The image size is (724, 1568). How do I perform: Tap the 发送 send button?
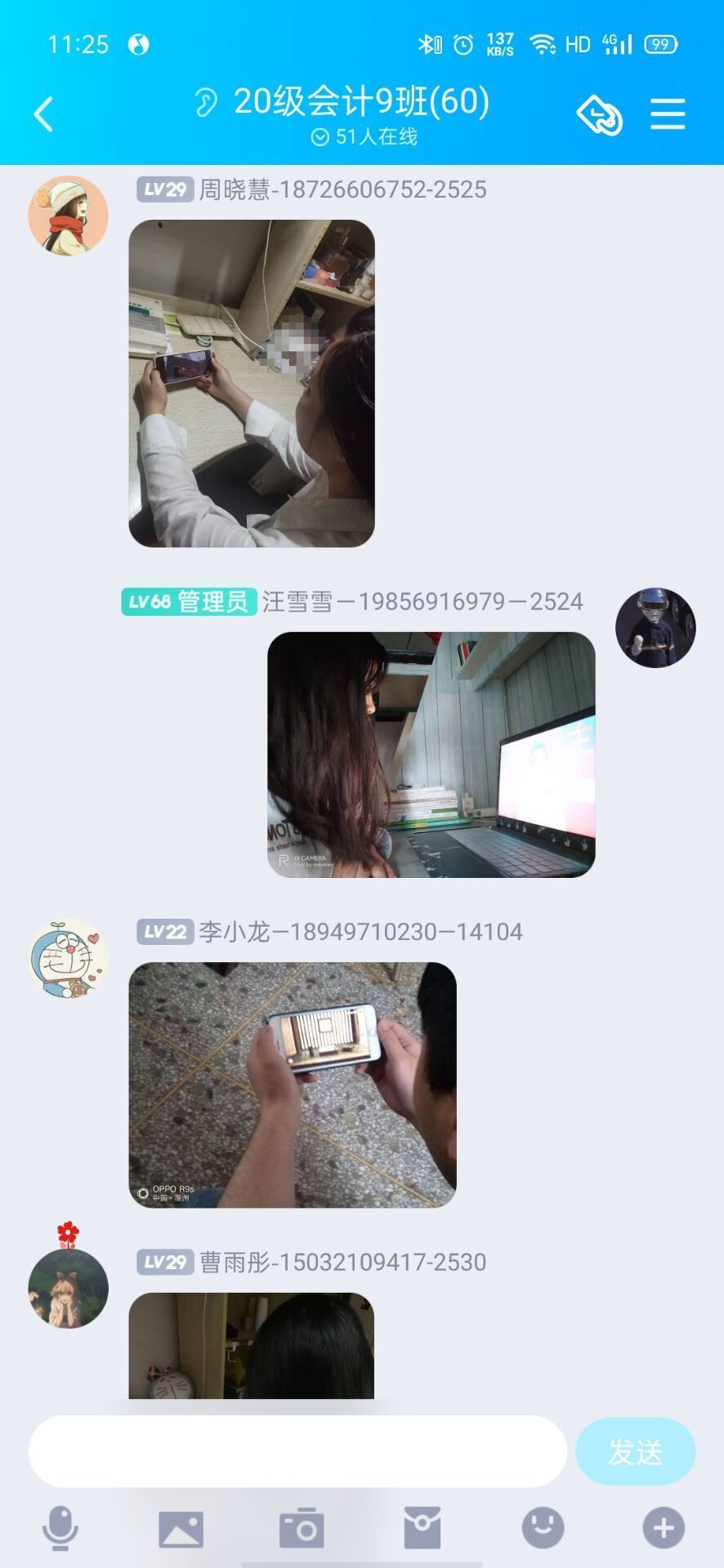click(x=635, y=1451)
